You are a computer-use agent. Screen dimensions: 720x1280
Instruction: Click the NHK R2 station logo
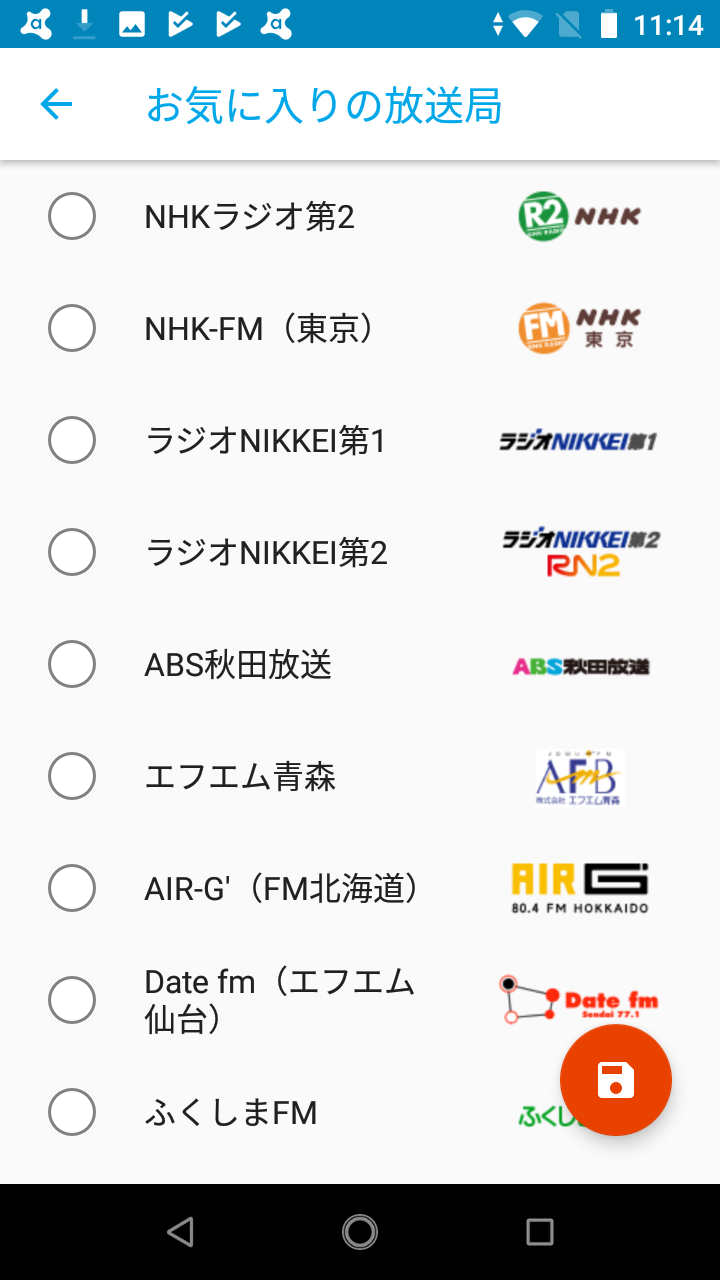pyautogui.click(x=580, y=216)
